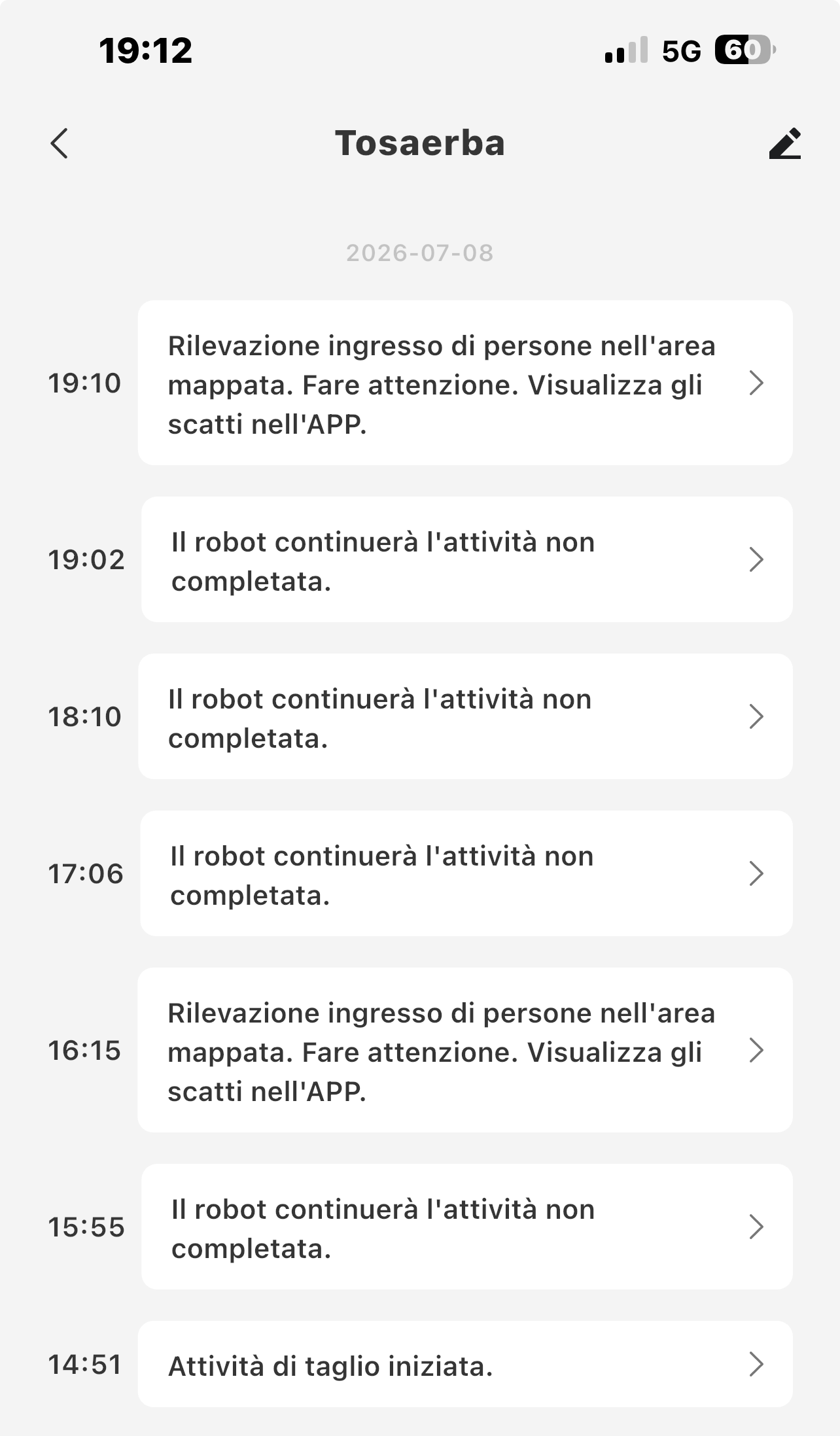Show details of the 15:55 robot message
Viewport: 840px width, 1436px height.
[466, 1227]
